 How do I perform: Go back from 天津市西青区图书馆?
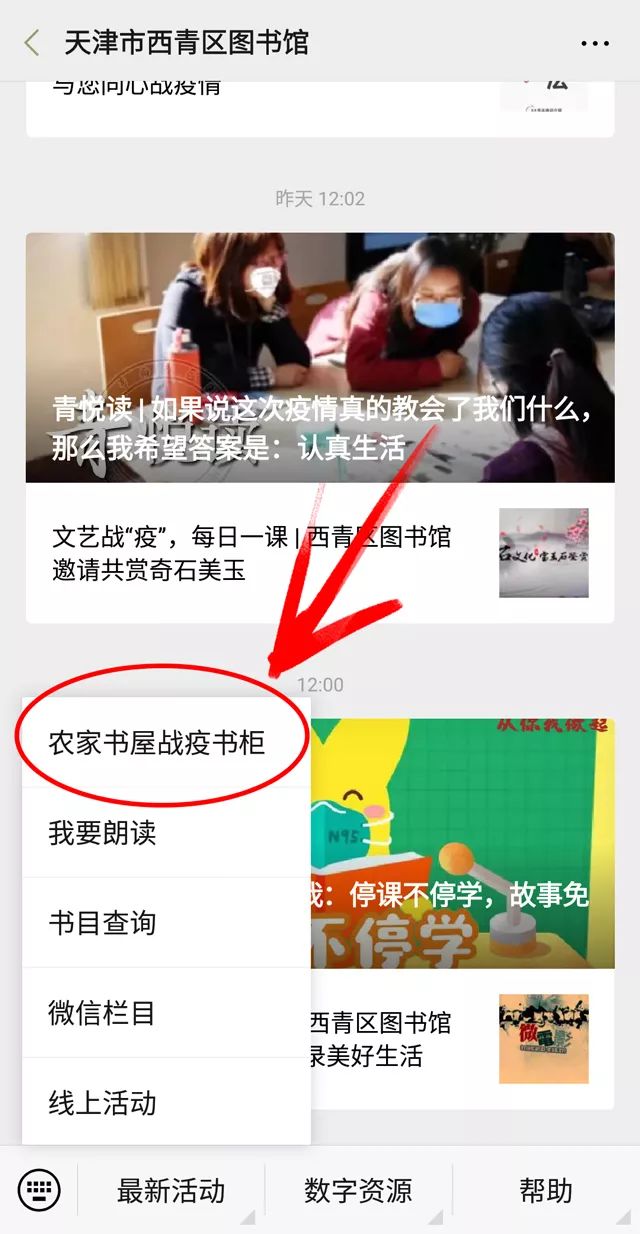[x=32, y=42]
